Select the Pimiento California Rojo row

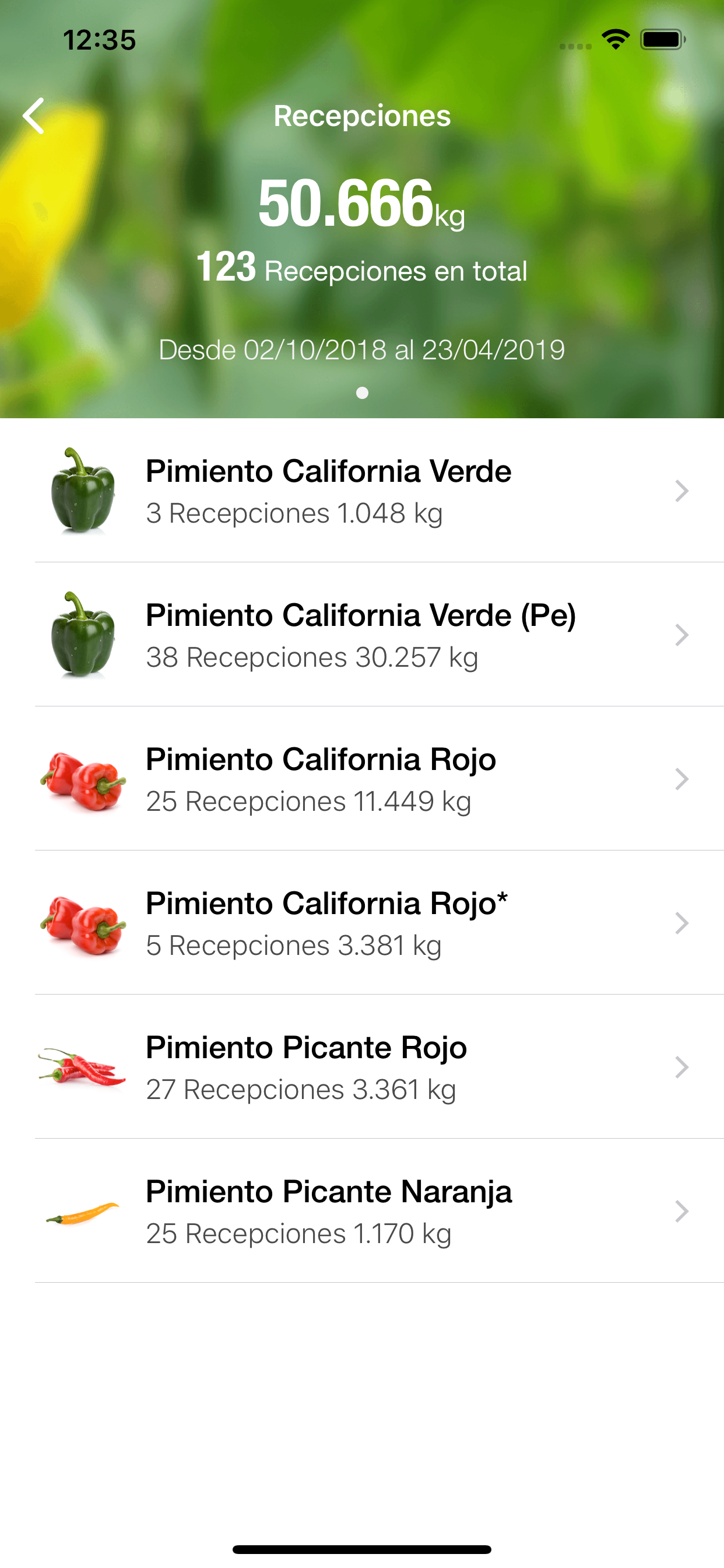click(x=362, y=779)
